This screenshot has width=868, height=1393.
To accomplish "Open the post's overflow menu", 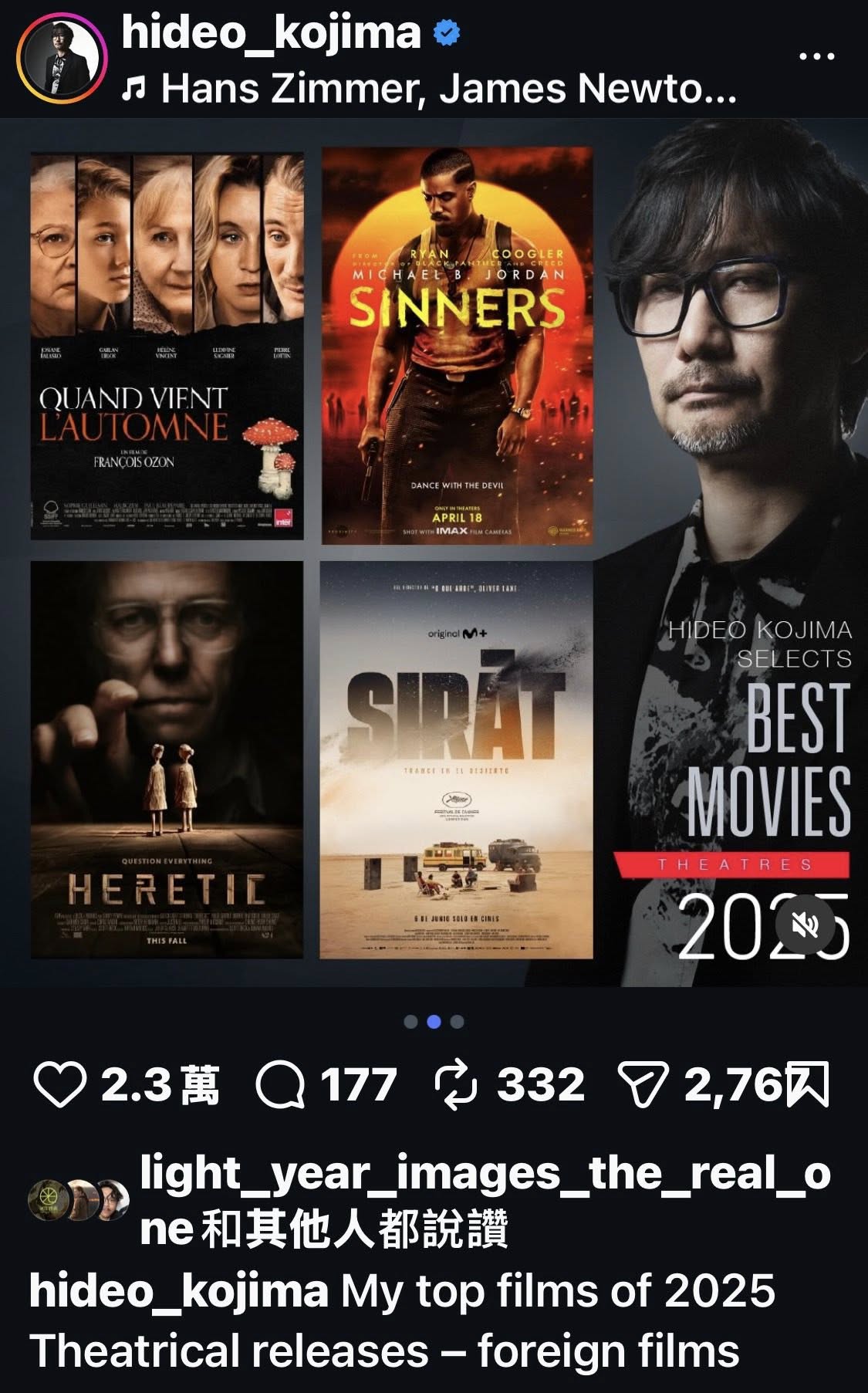I will (x=817, y=56).
